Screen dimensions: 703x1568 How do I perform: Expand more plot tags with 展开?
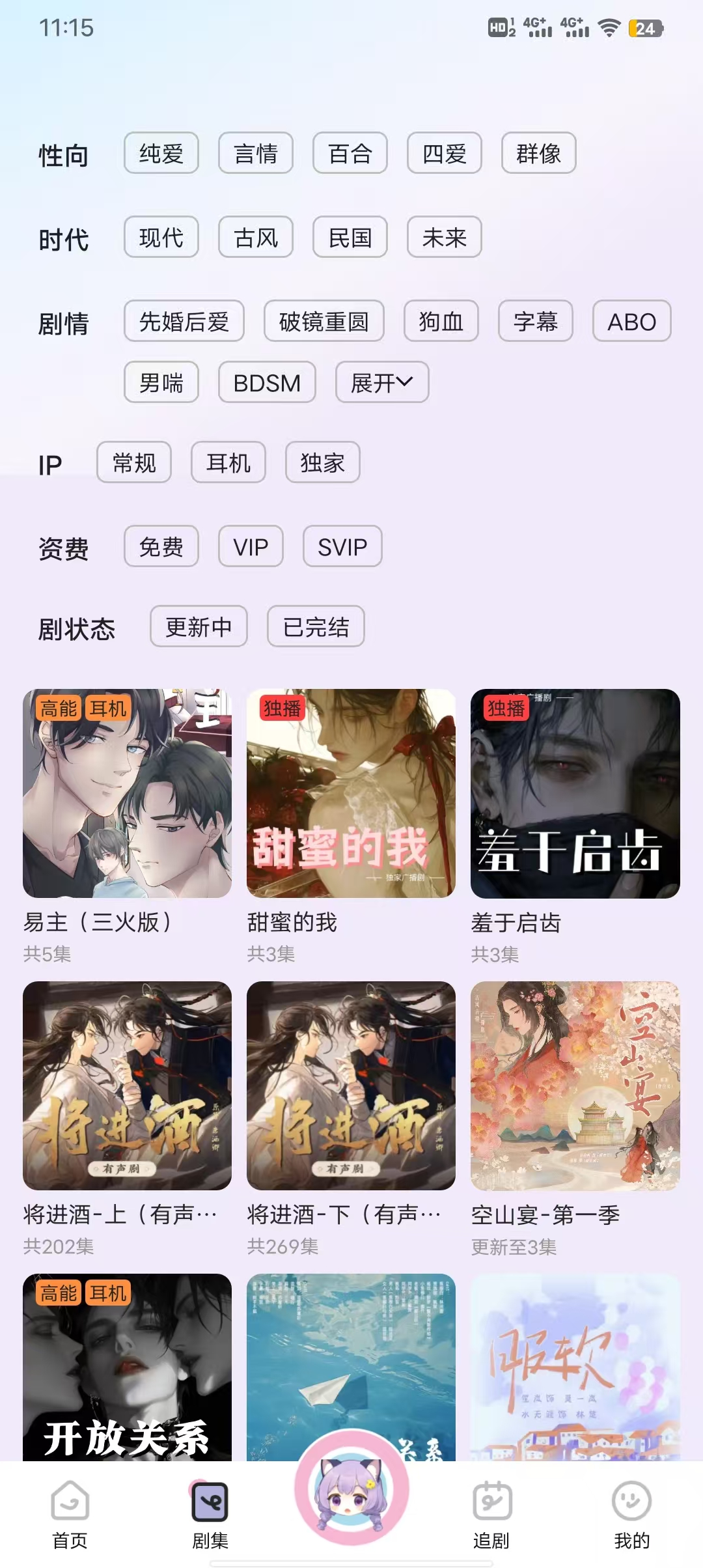pyautogui.click(x=382, y=383)
